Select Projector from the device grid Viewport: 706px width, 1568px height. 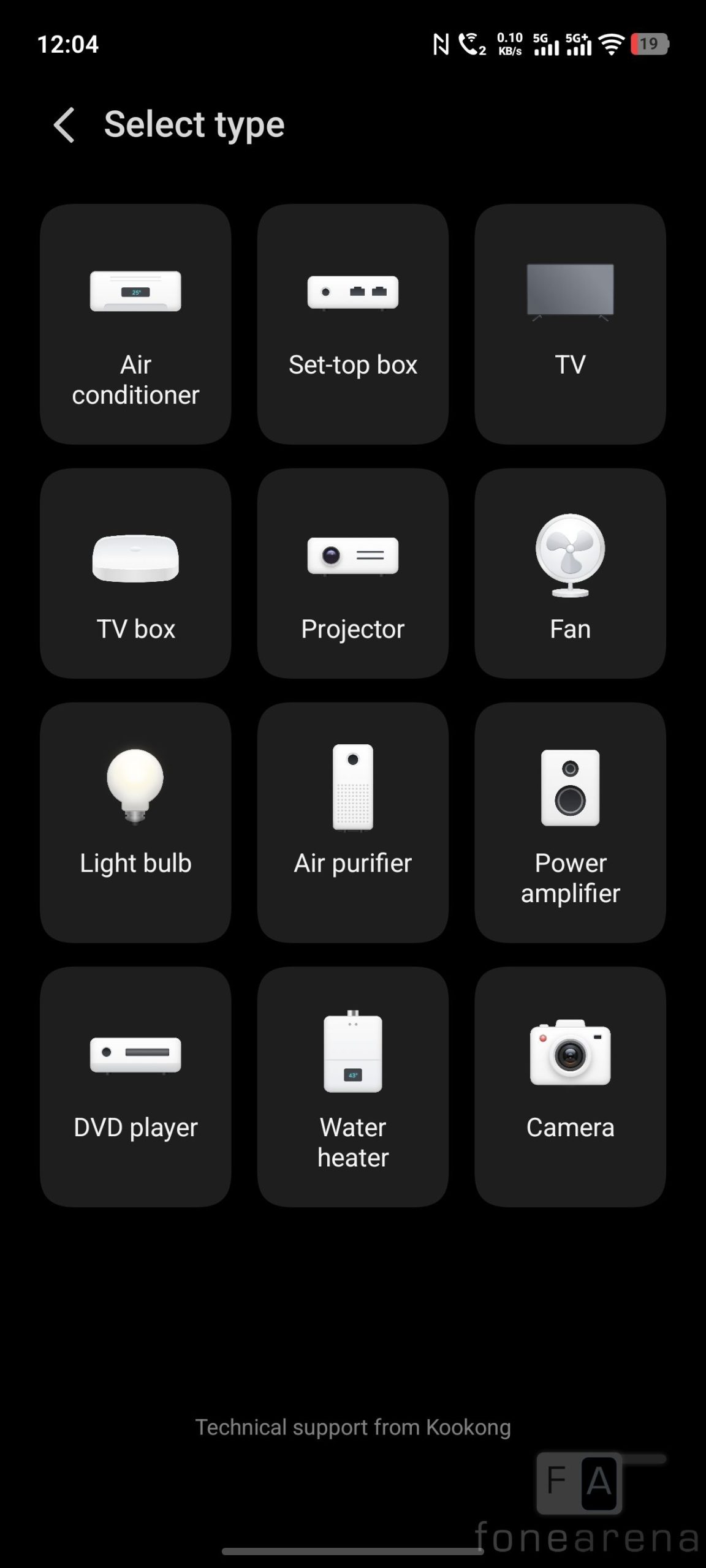352,573
